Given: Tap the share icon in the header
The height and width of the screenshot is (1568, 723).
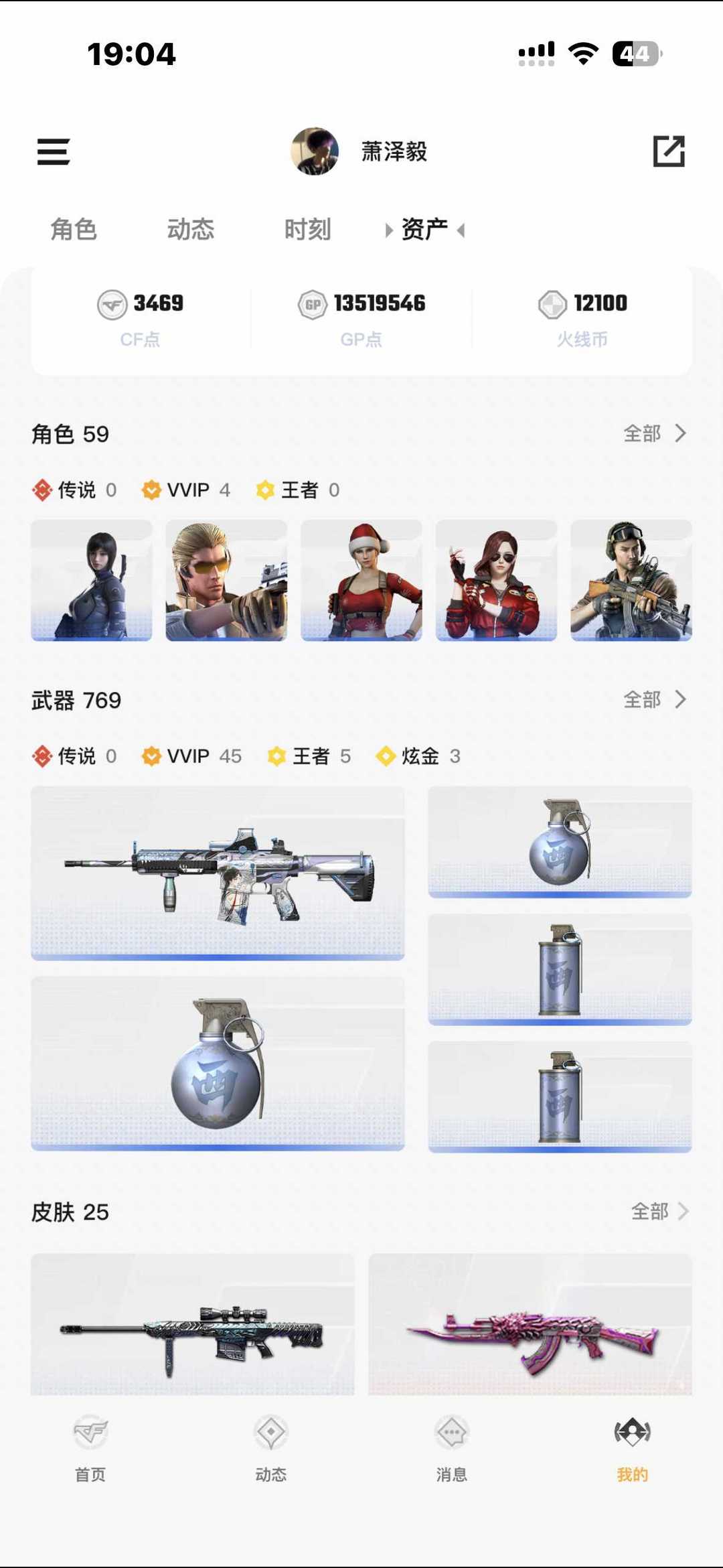Looking at the screenshot, I should pyautogui.click(x=669, y=151).
